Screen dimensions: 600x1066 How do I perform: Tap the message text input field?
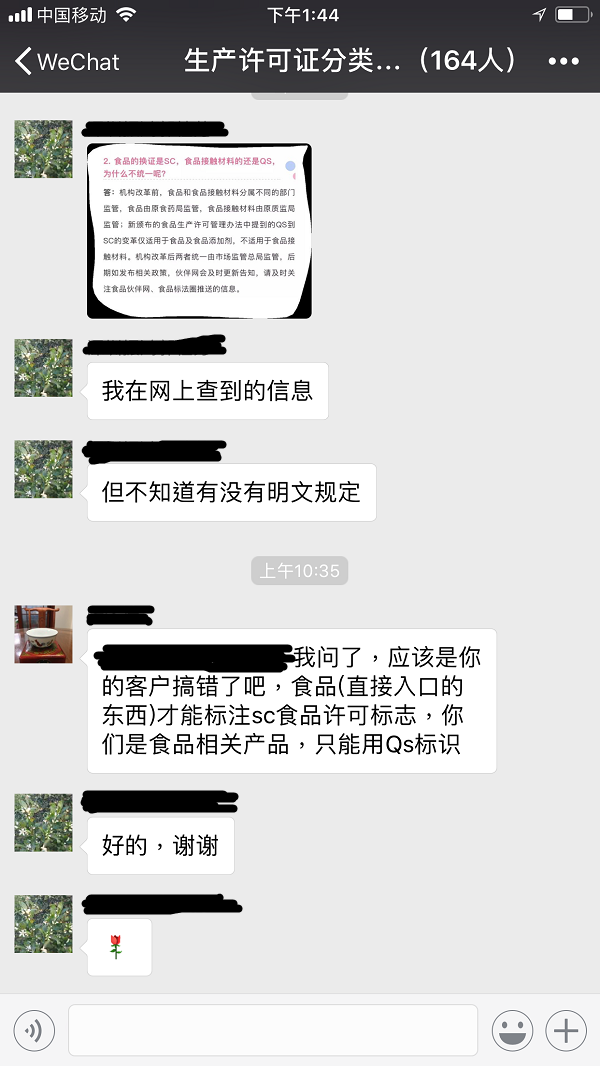[x=272, y=1030]
